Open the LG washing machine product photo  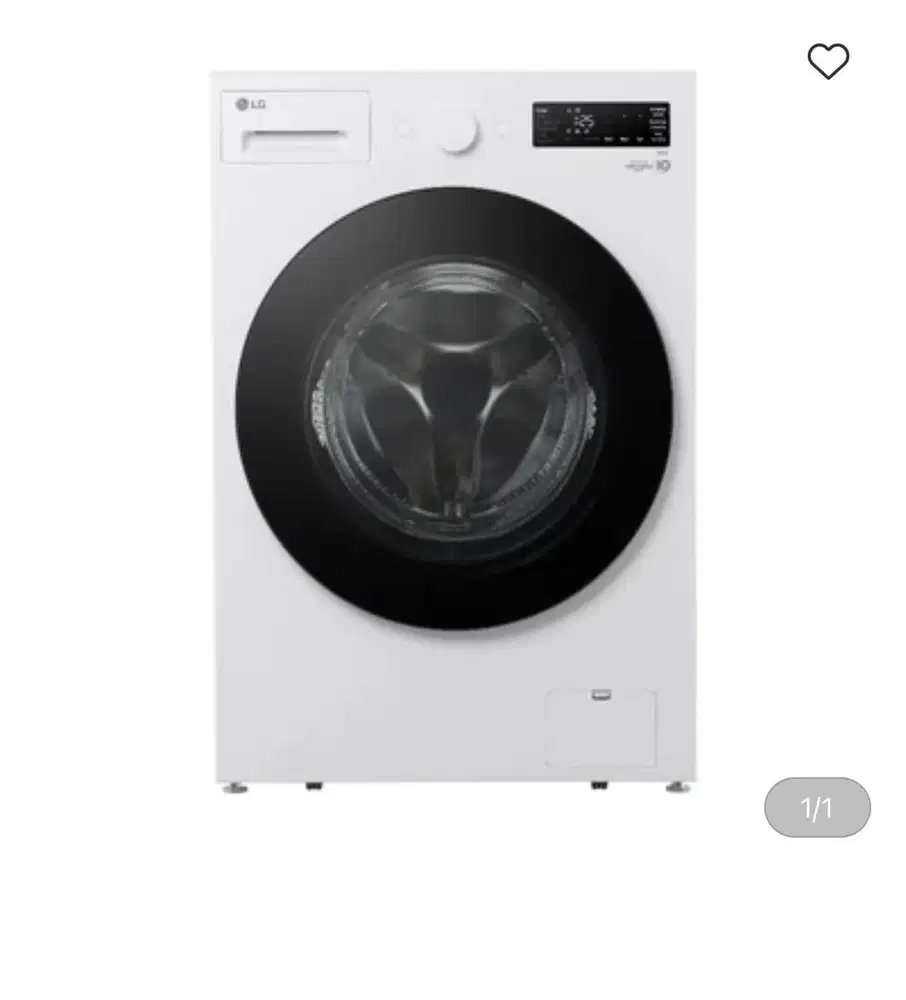tap(453, 430)
